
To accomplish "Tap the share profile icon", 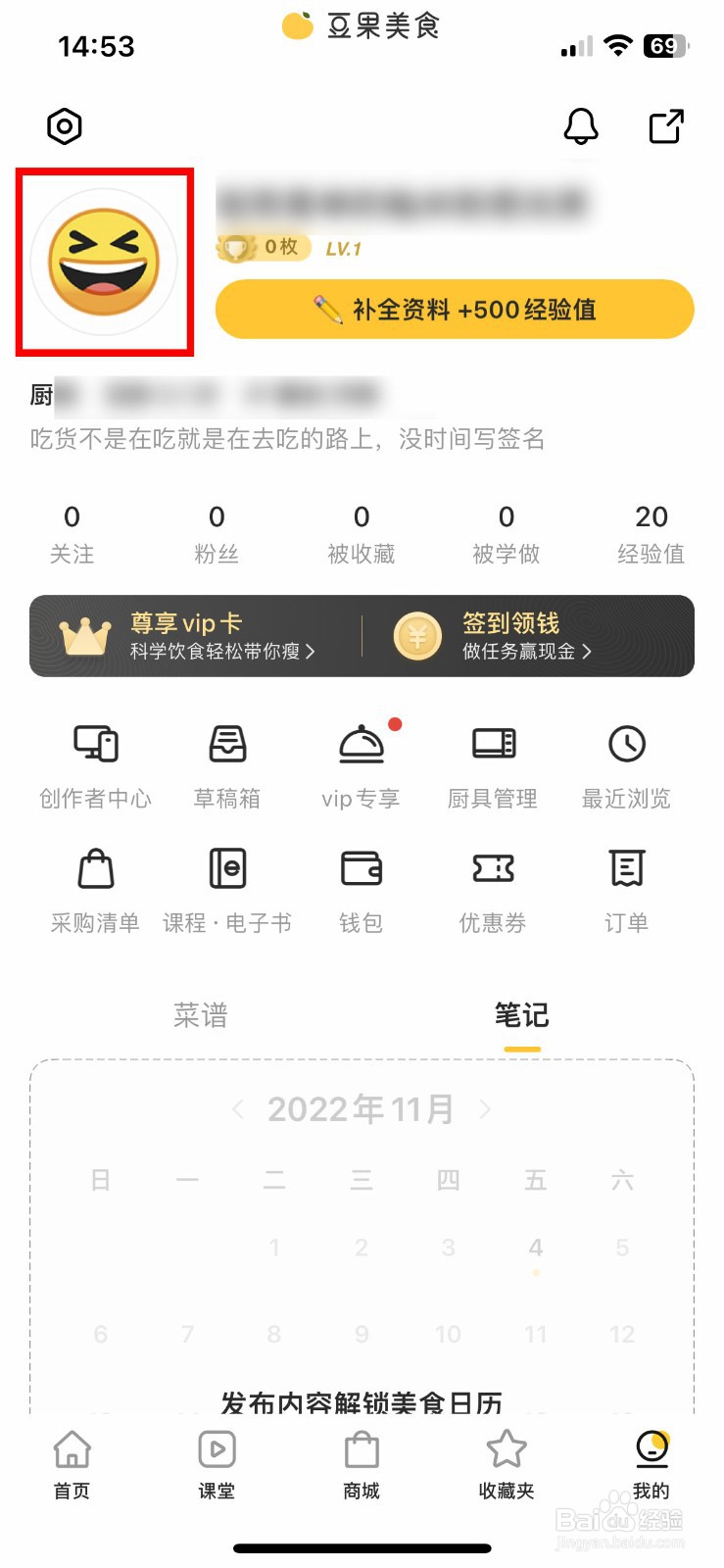I will tap(666, 126).
